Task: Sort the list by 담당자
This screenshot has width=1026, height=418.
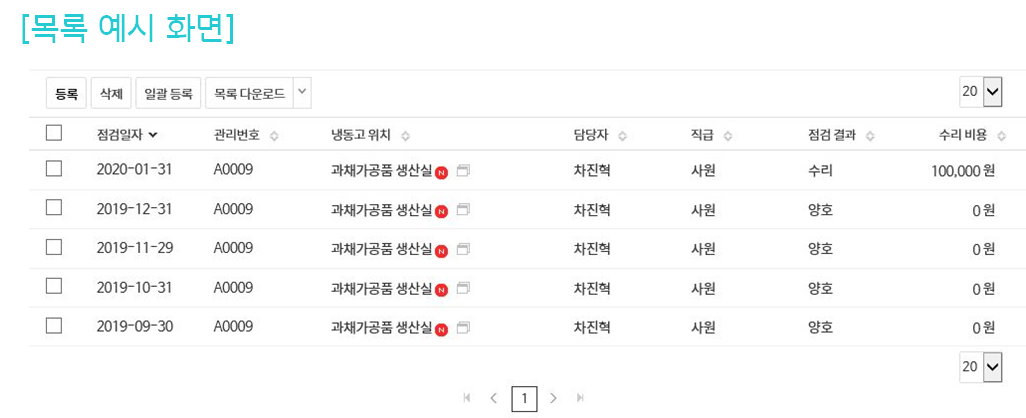Action: (x=600, y=135)
